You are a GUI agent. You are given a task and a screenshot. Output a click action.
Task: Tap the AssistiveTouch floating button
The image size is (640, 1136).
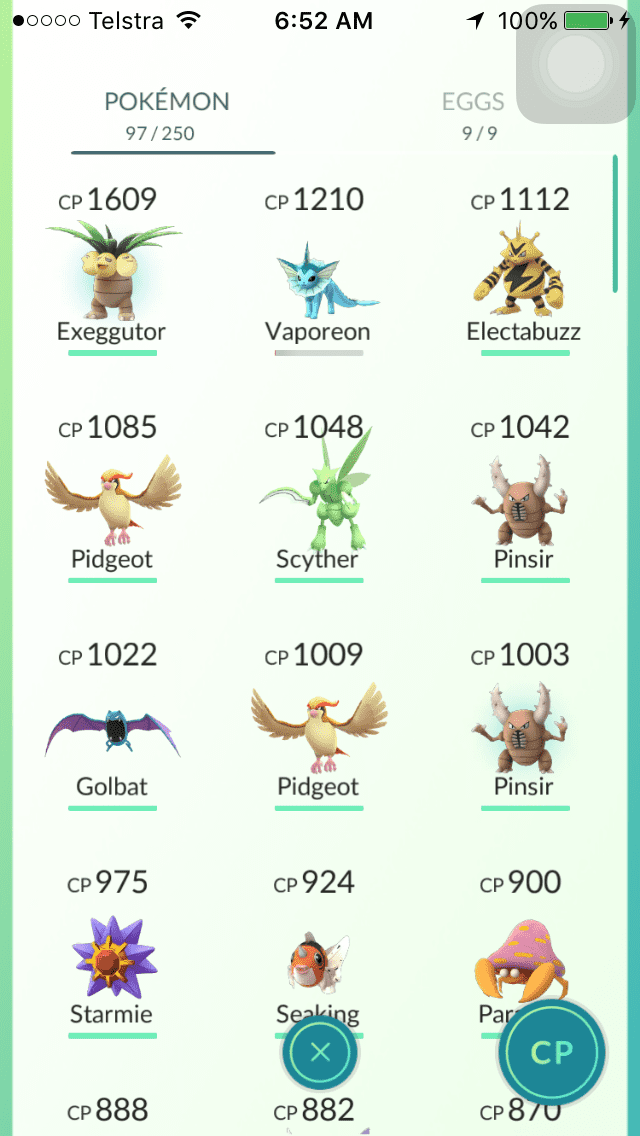[x=577, y=63]
